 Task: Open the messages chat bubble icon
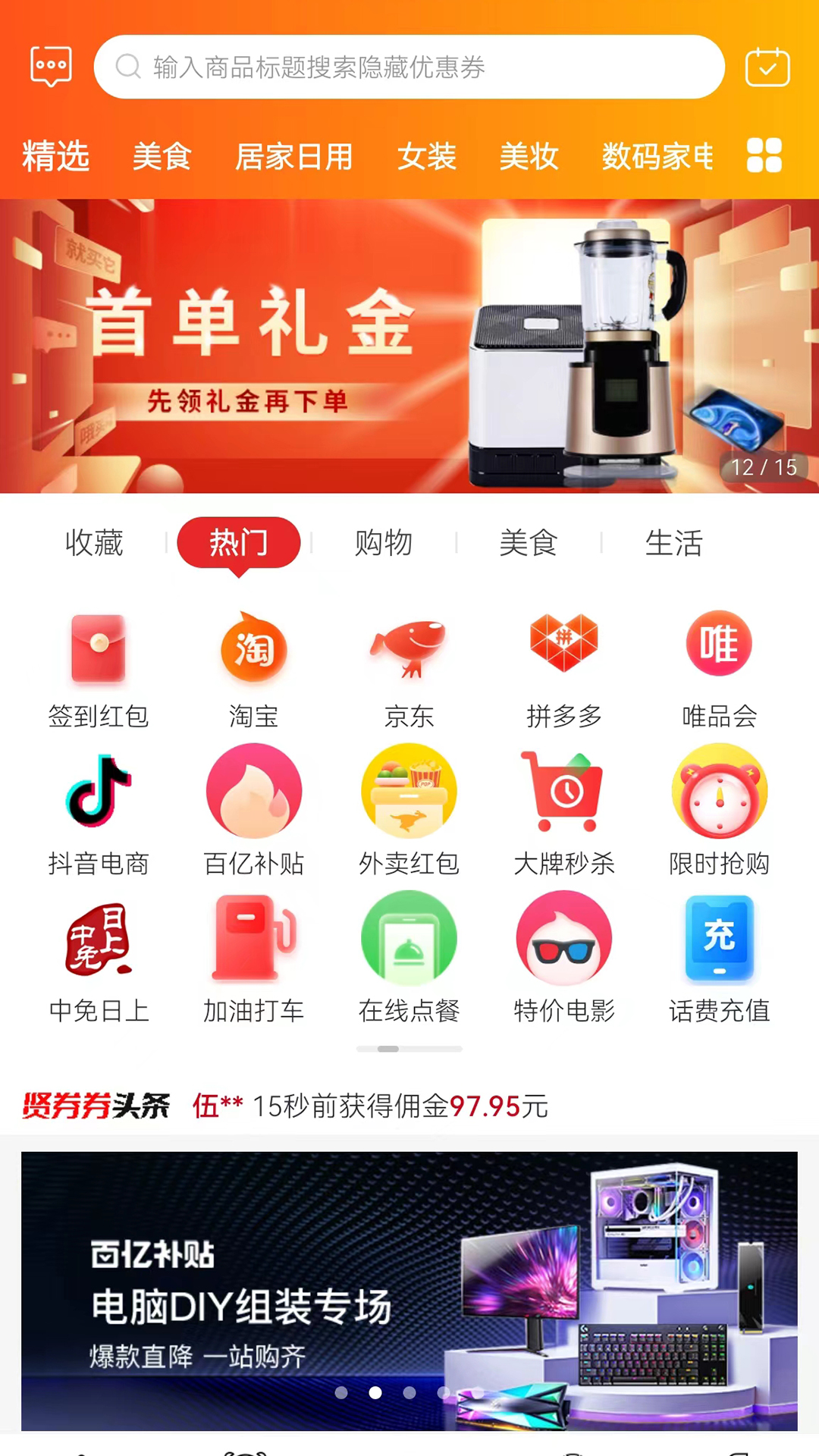click(51, 67)
